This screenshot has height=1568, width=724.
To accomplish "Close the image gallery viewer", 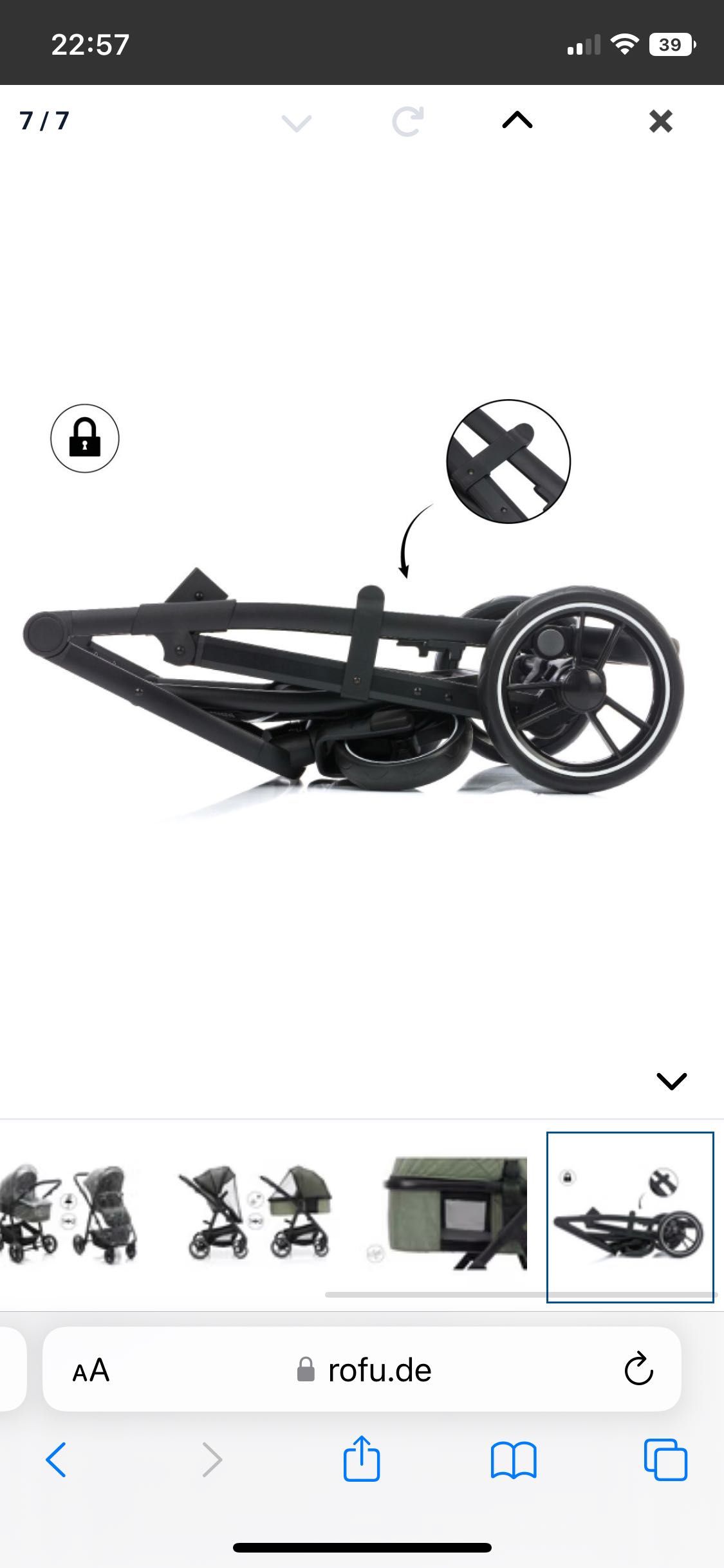I will (x=660, y=121).
